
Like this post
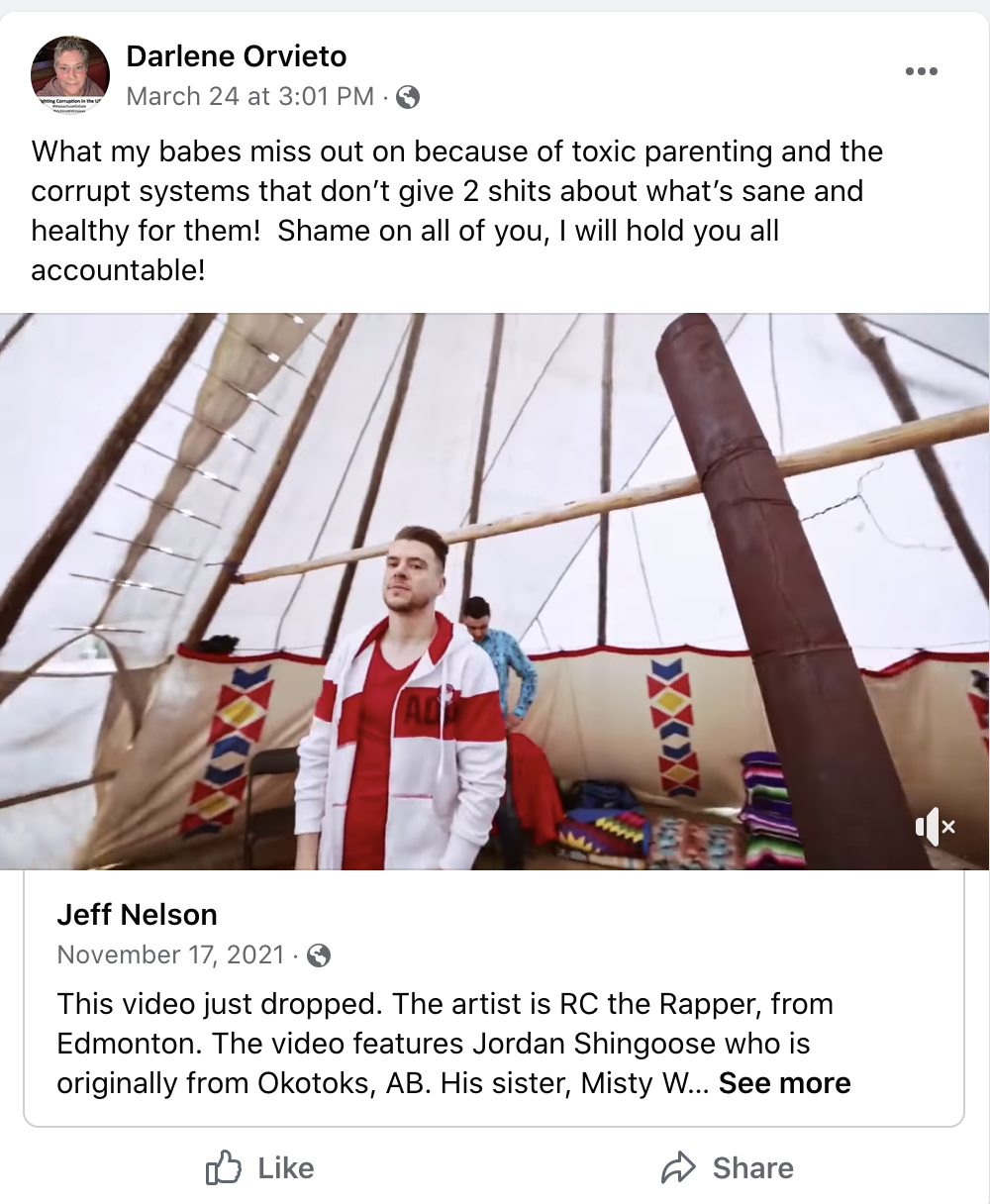[259, 1168]
